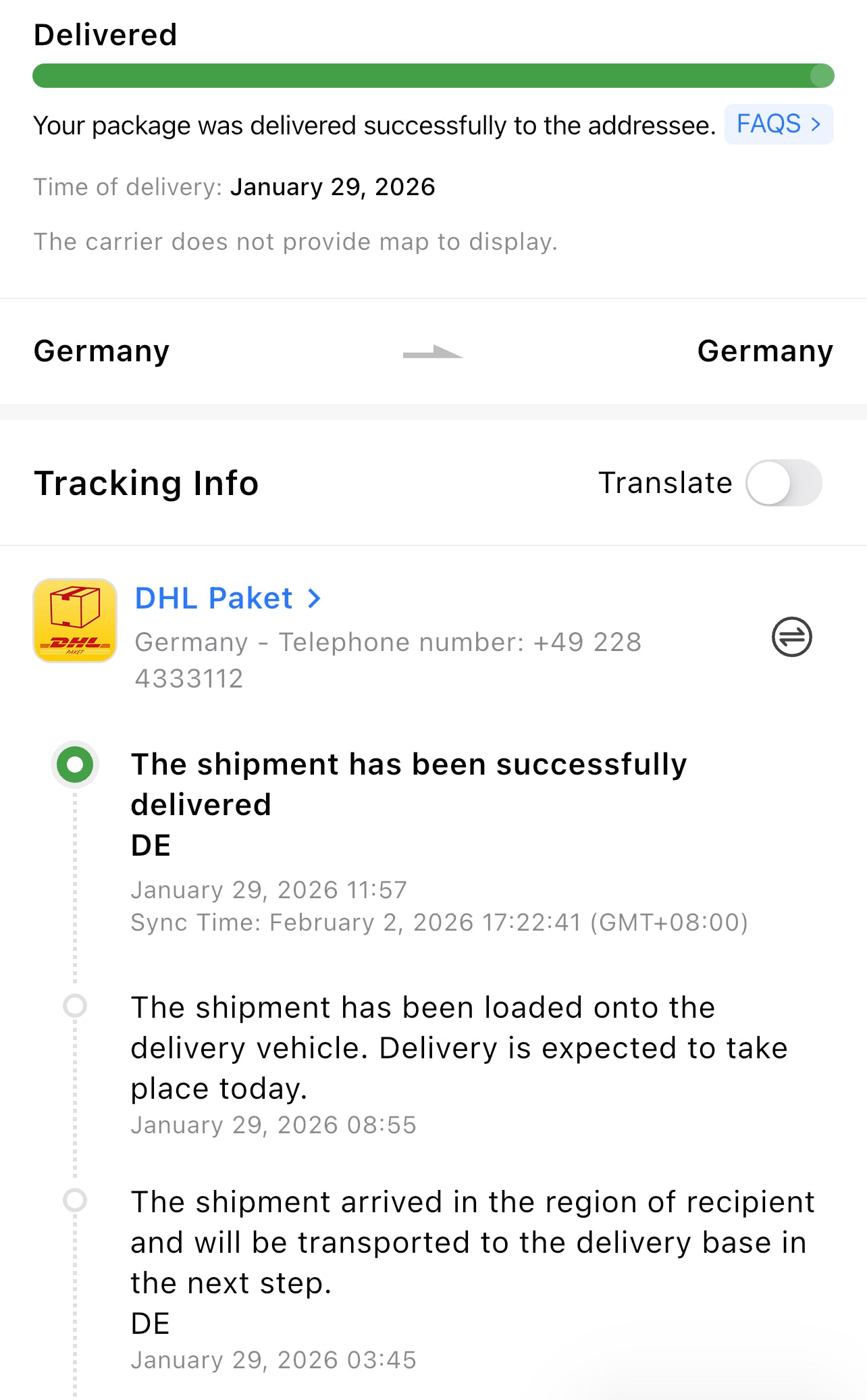Open DHL Paket carrier details
The height and width of the screenshot is (1400, 867).
(228, 598)
